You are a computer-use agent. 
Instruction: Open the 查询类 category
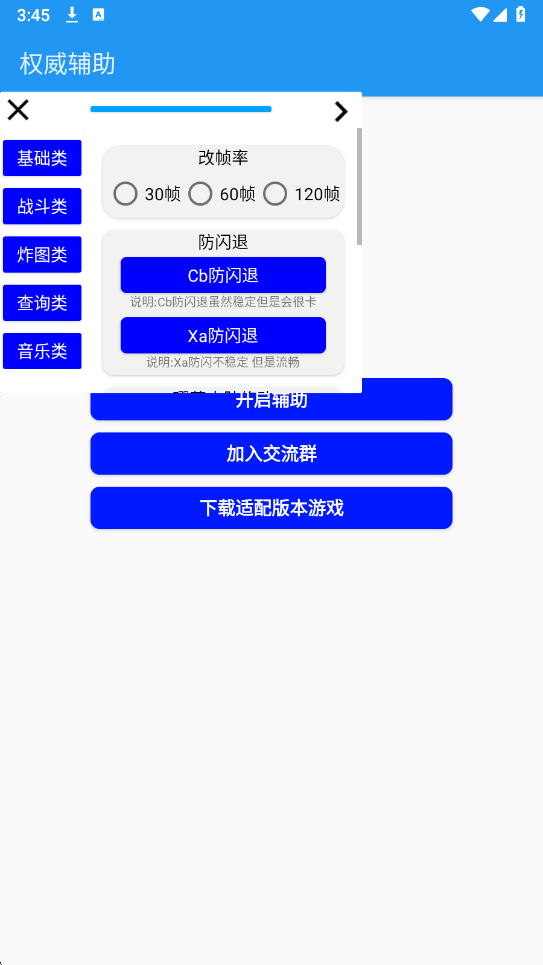point(42,303)
